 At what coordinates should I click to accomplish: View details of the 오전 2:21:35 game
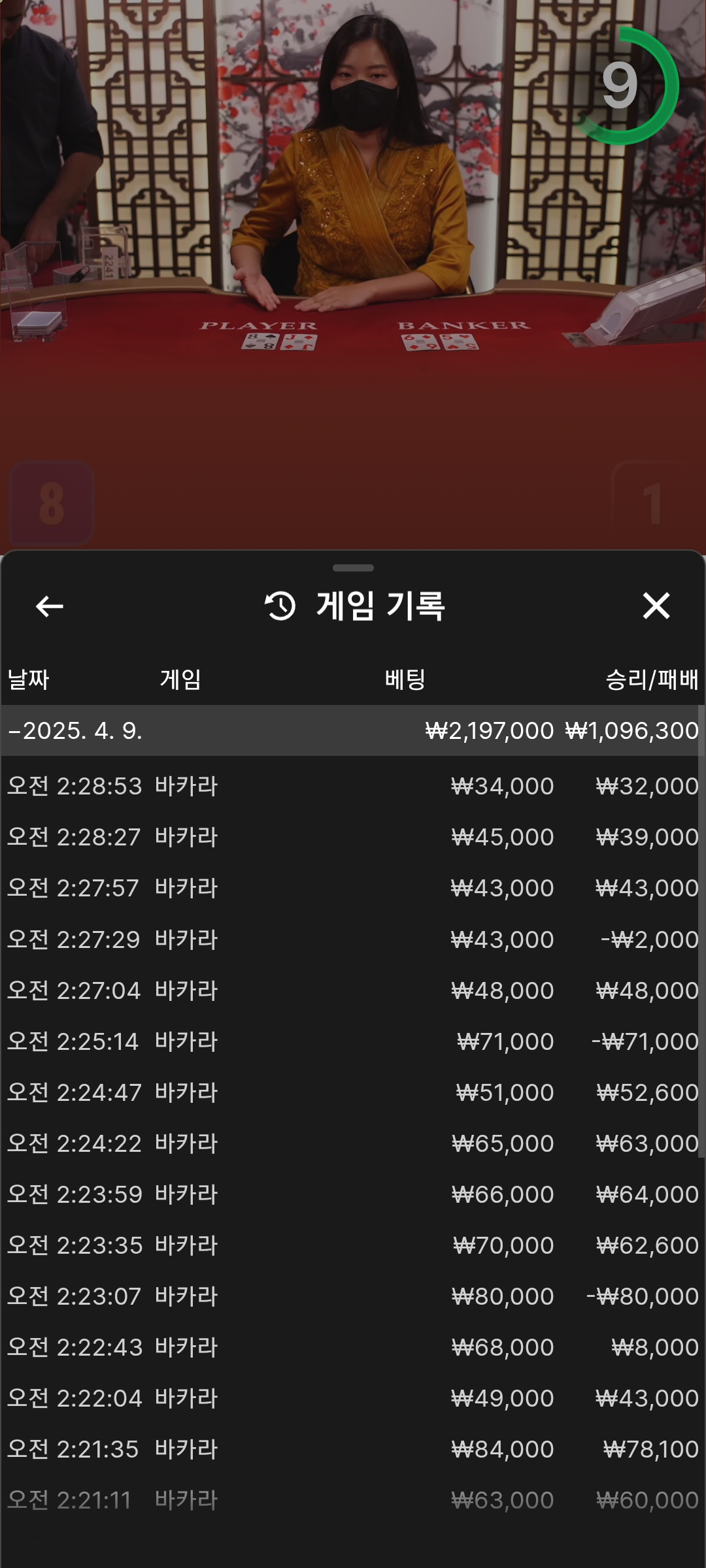tap(353, 1449)
